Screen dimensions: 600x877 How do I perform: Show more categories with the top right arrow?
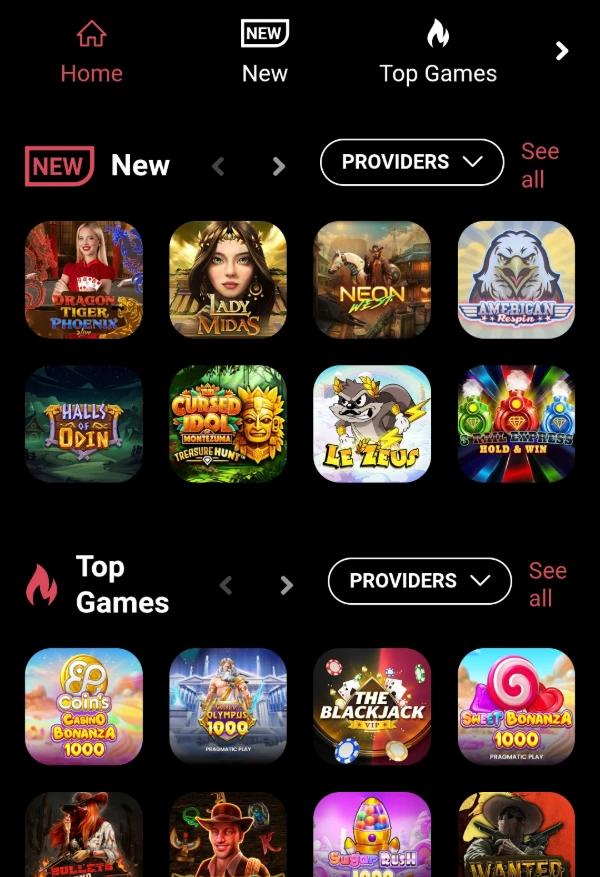(x=562, y=51)
